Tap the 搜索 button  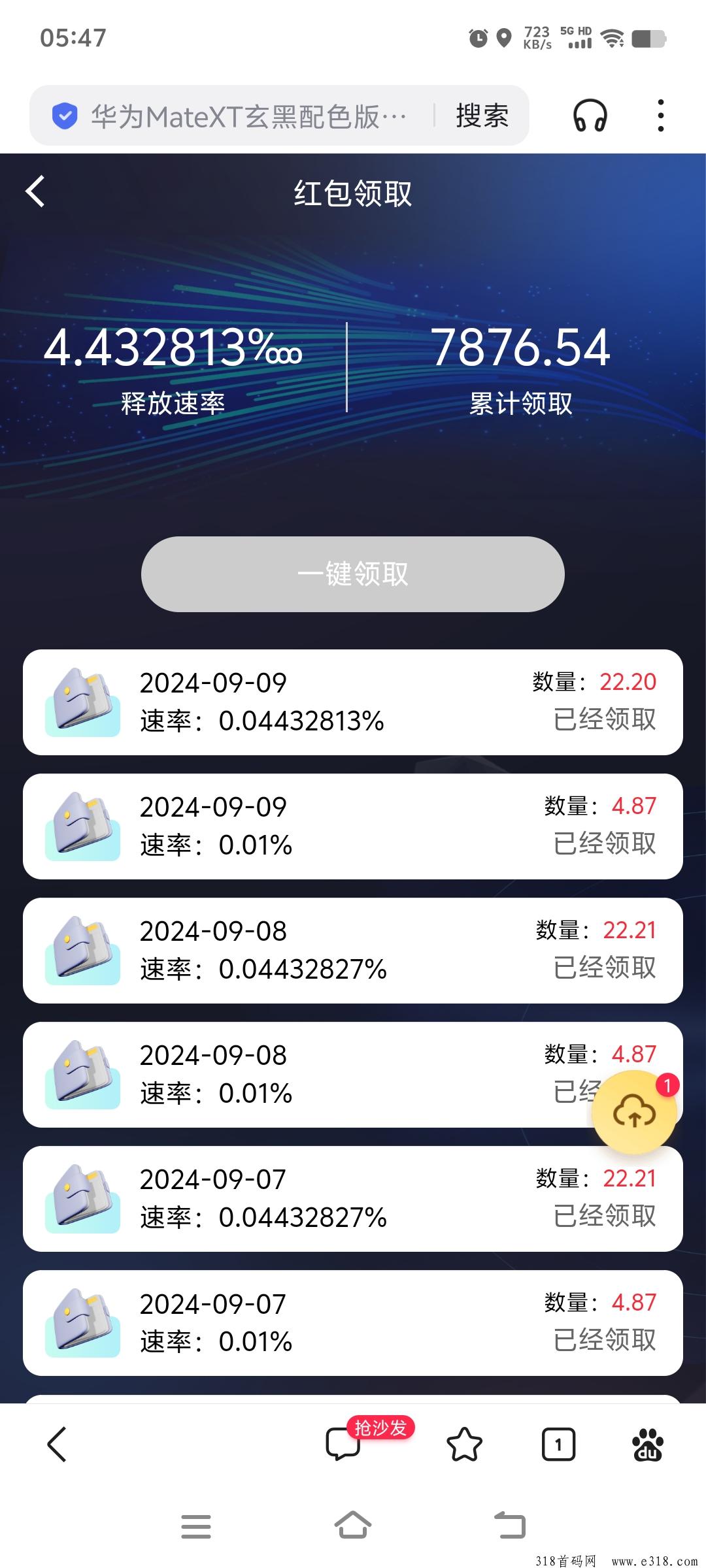click(x=482, y=116)
